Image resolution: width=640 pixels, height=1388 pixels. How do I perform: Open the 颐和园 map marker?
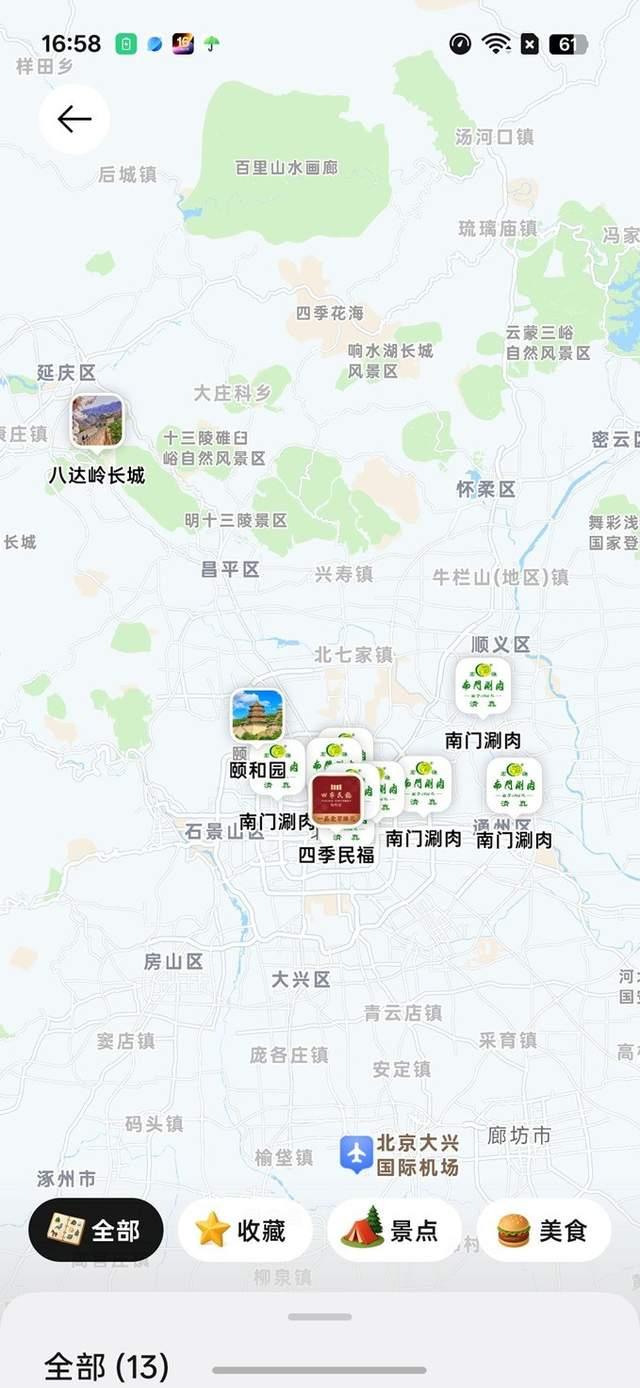point(257,715)
